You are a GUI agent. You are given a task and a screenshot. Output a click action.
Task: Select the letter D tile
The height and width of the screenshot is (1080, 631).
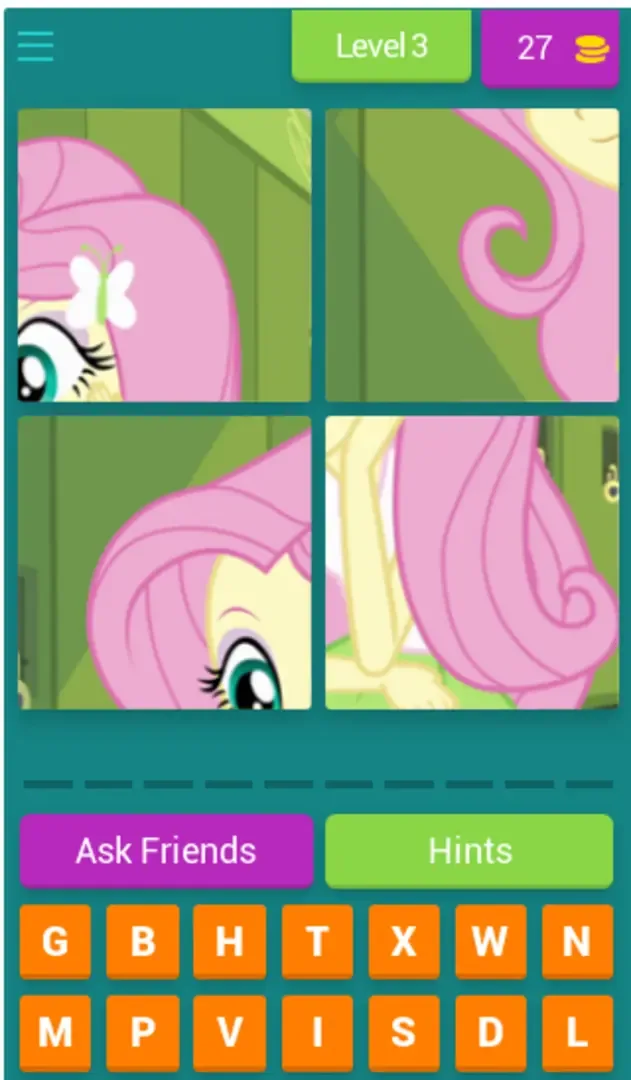point(490,1031)
